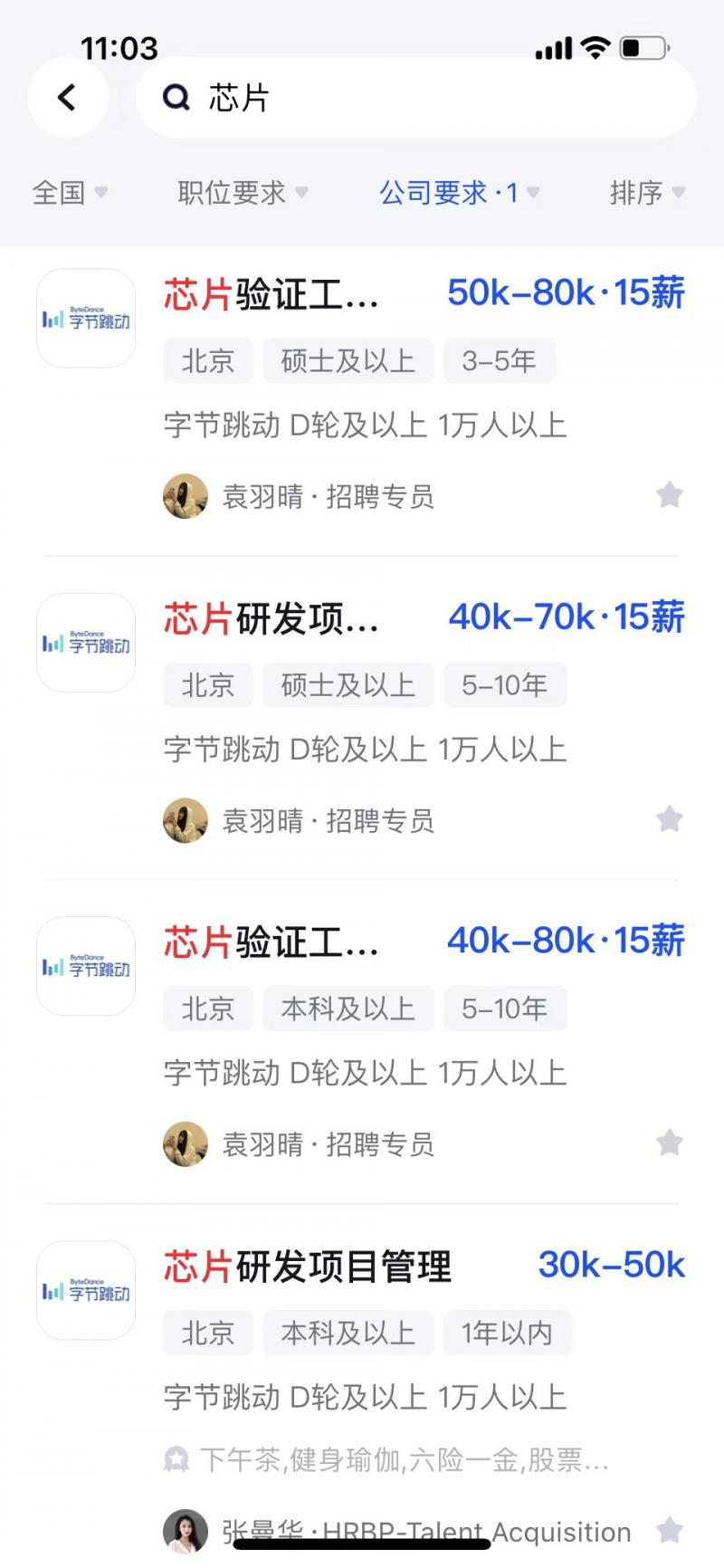This screenshot has width=724, height=1568.
Task: Star the 40k–70k 芯片研发项 job
Action: 670,819
